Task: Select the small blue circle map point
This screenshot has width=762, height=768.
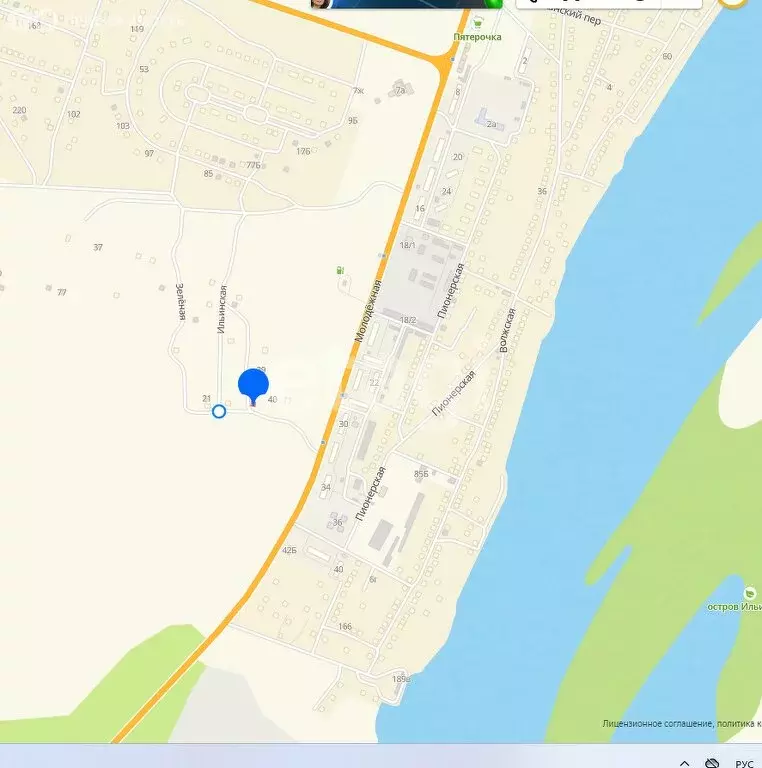Action: coord(219,411)
